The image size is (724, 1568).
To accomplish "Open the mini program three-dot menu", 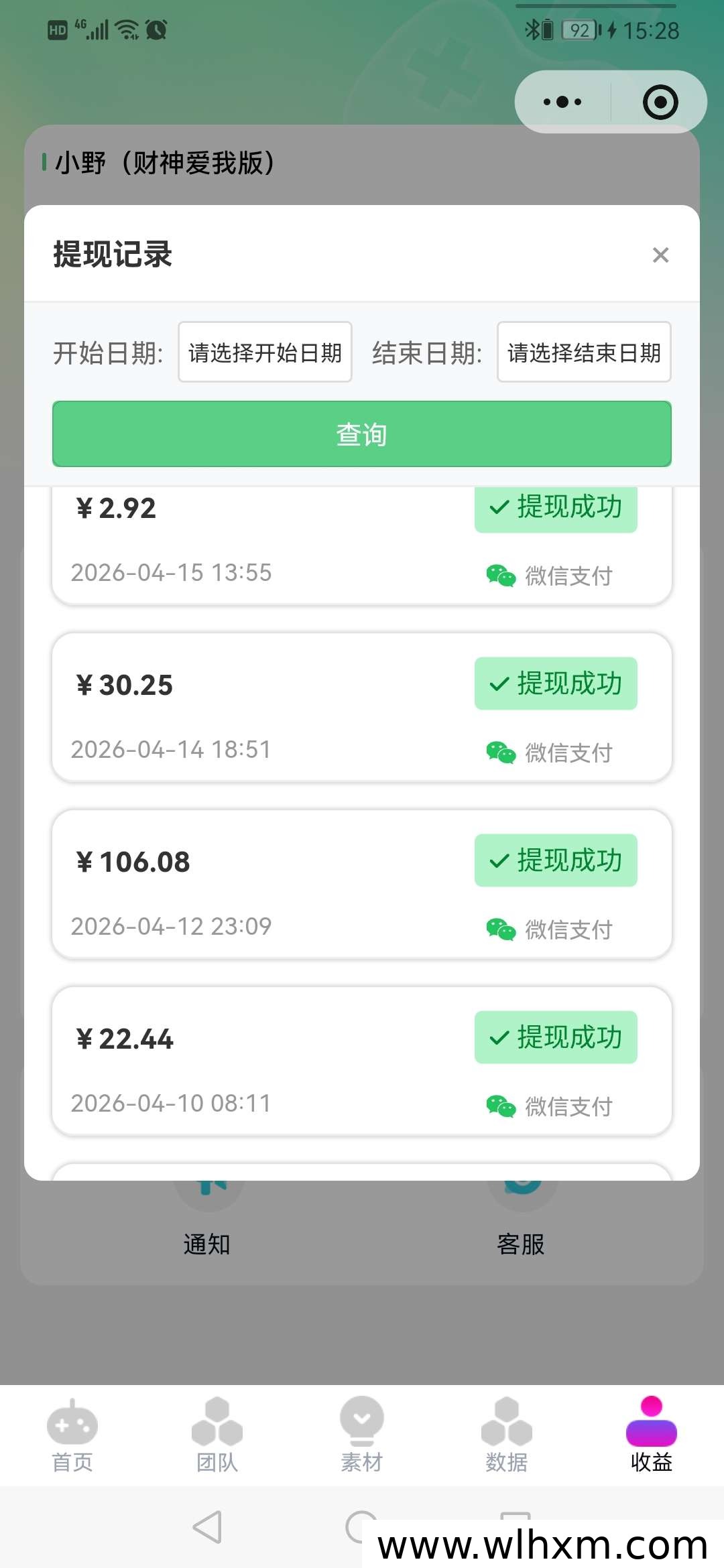I will coord(563,102).
